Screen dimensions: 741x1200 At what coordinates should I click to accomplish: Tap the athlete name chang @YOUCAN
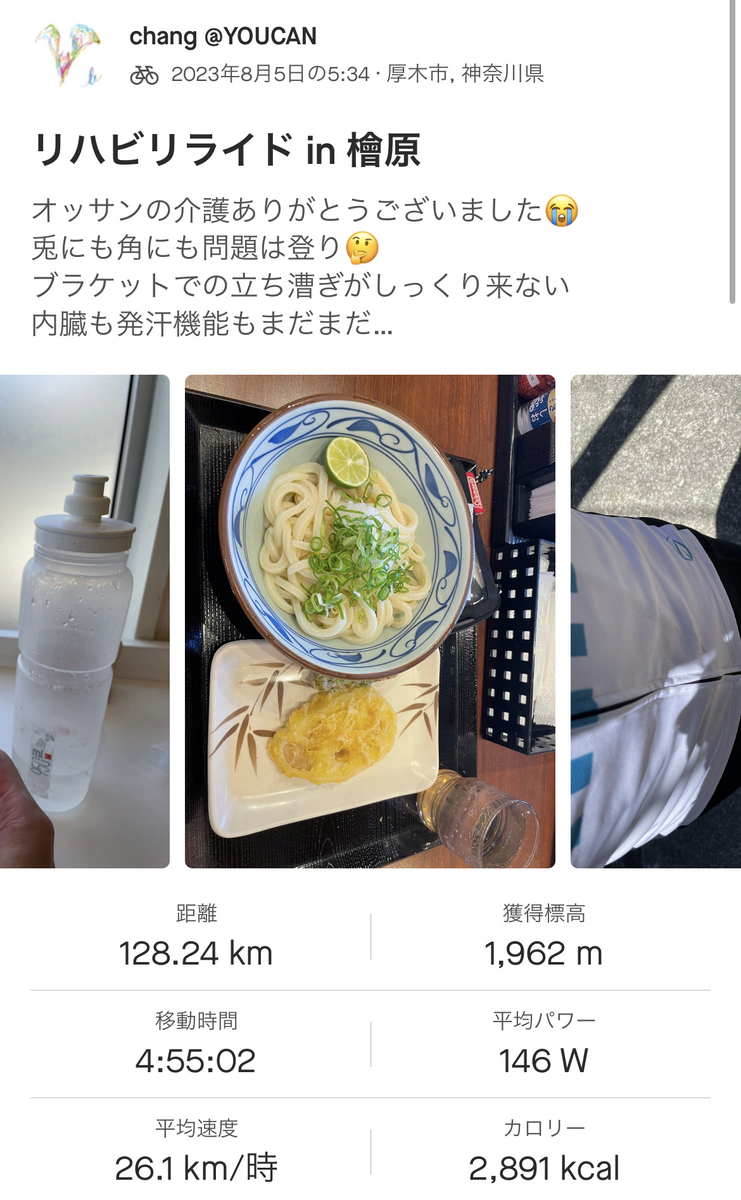coord(223,37)
